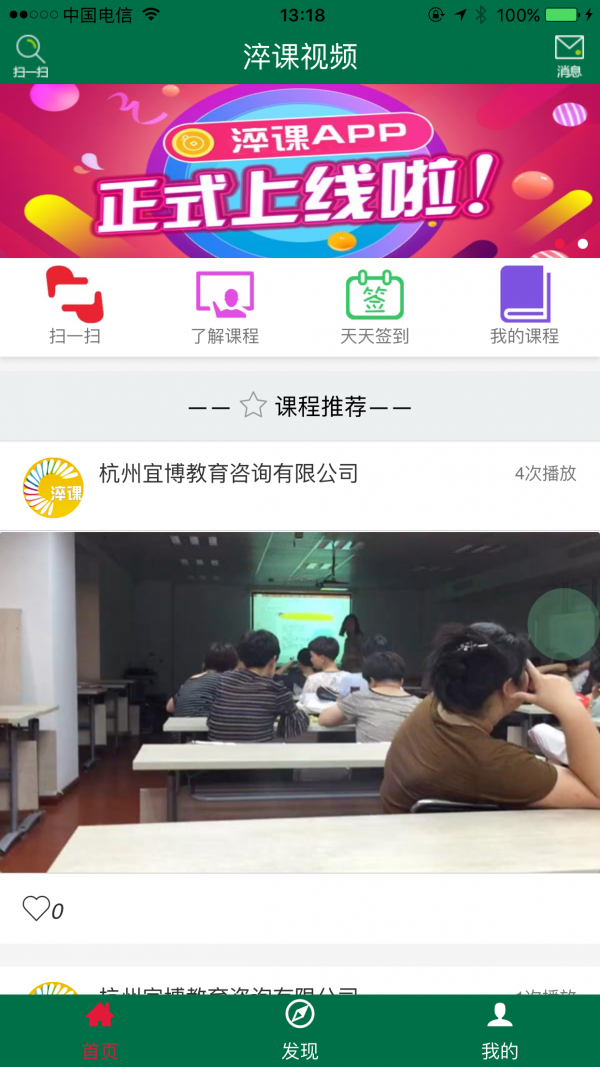Open 杭州宜博教育咨询有限公司 publisher row

tap(228, 474)
